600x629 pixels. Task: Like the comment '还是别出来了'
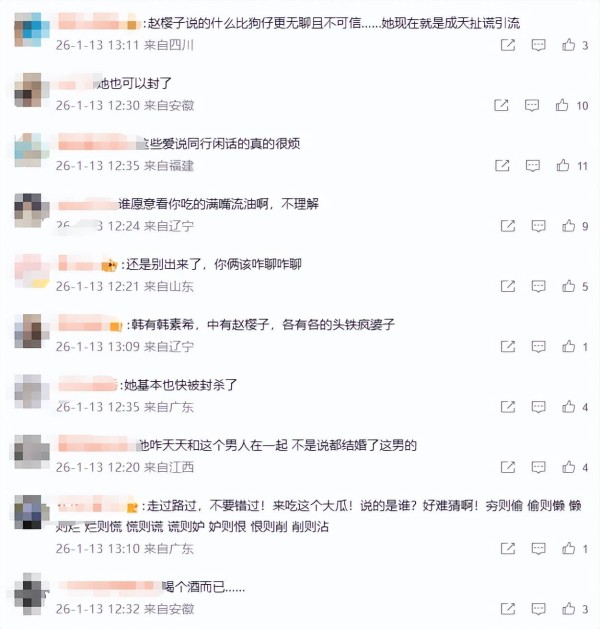(x=569, y=286)
